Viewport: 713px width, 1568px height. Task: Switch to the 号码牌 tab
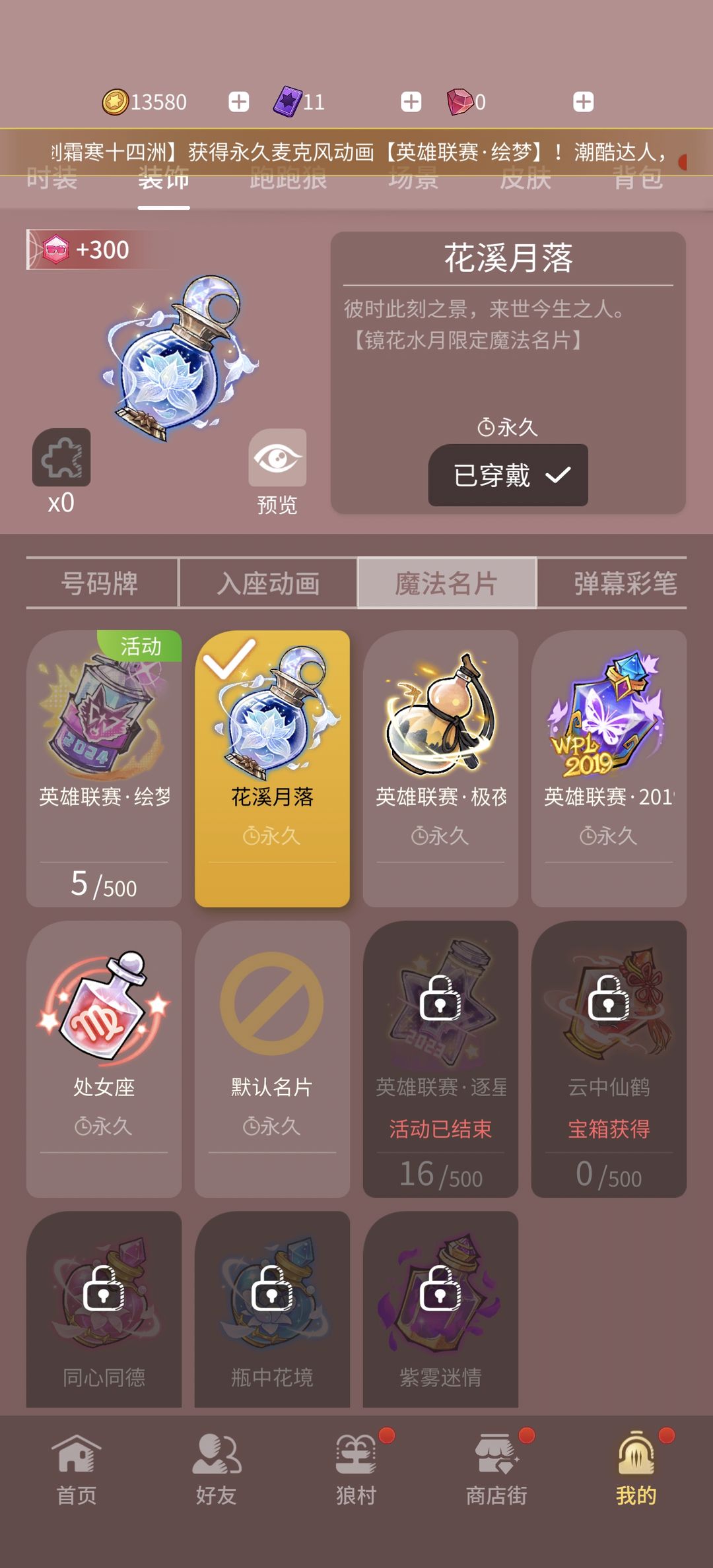pyautogui.click(x=102, y=583)
